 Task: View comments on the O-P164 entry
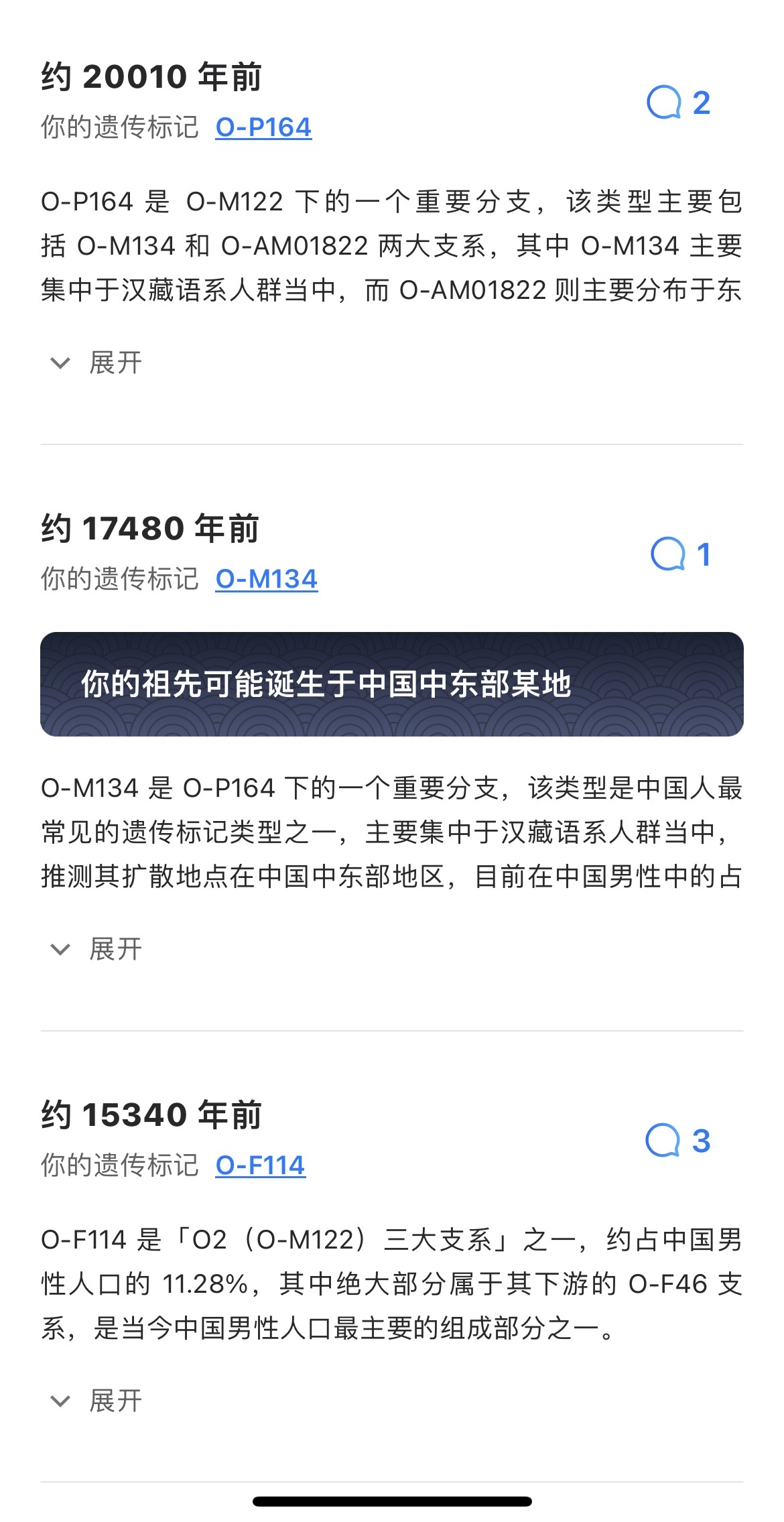coord(678,103)
